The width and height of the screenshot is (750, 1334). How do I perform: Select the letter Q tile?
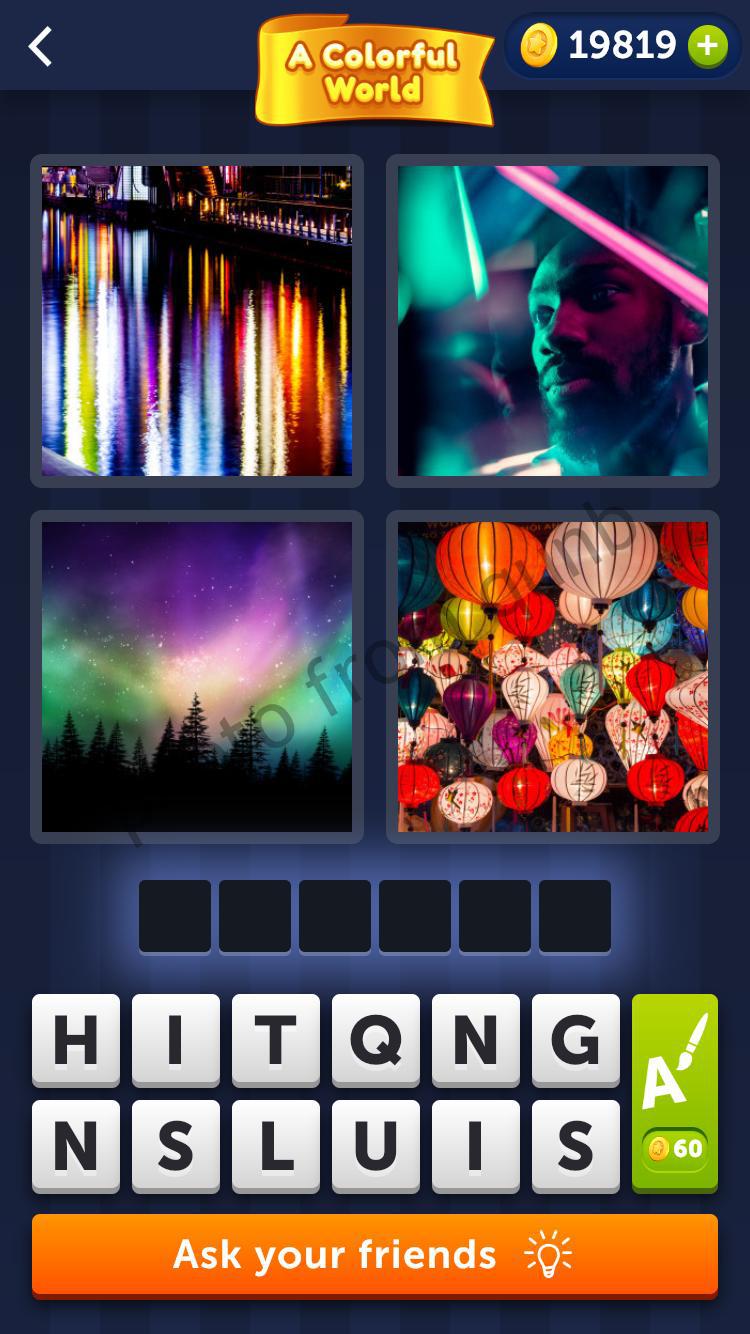click(376, 1040)
